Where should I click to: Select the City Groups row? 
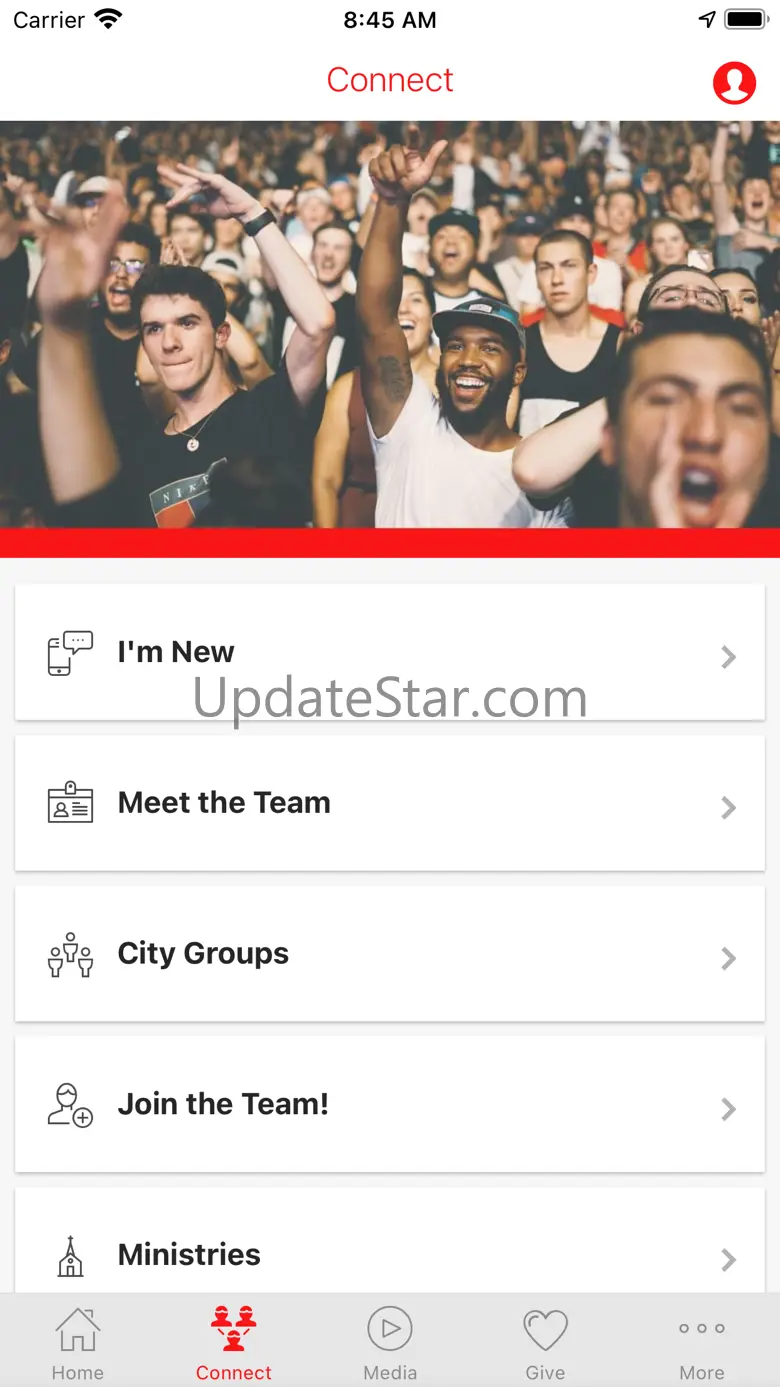tap(390, 954)
